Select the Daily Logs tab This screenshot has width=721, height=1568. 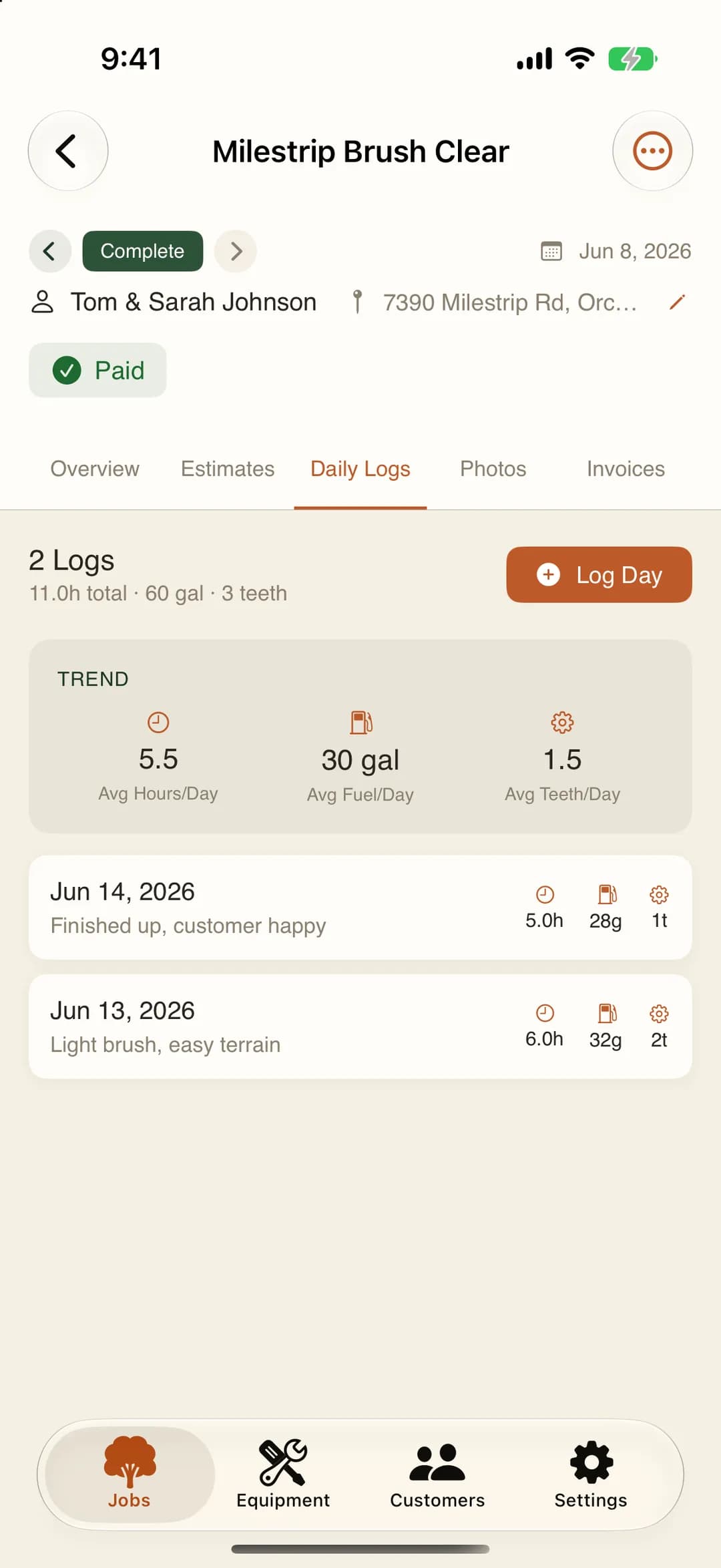(x=360, y=469)
